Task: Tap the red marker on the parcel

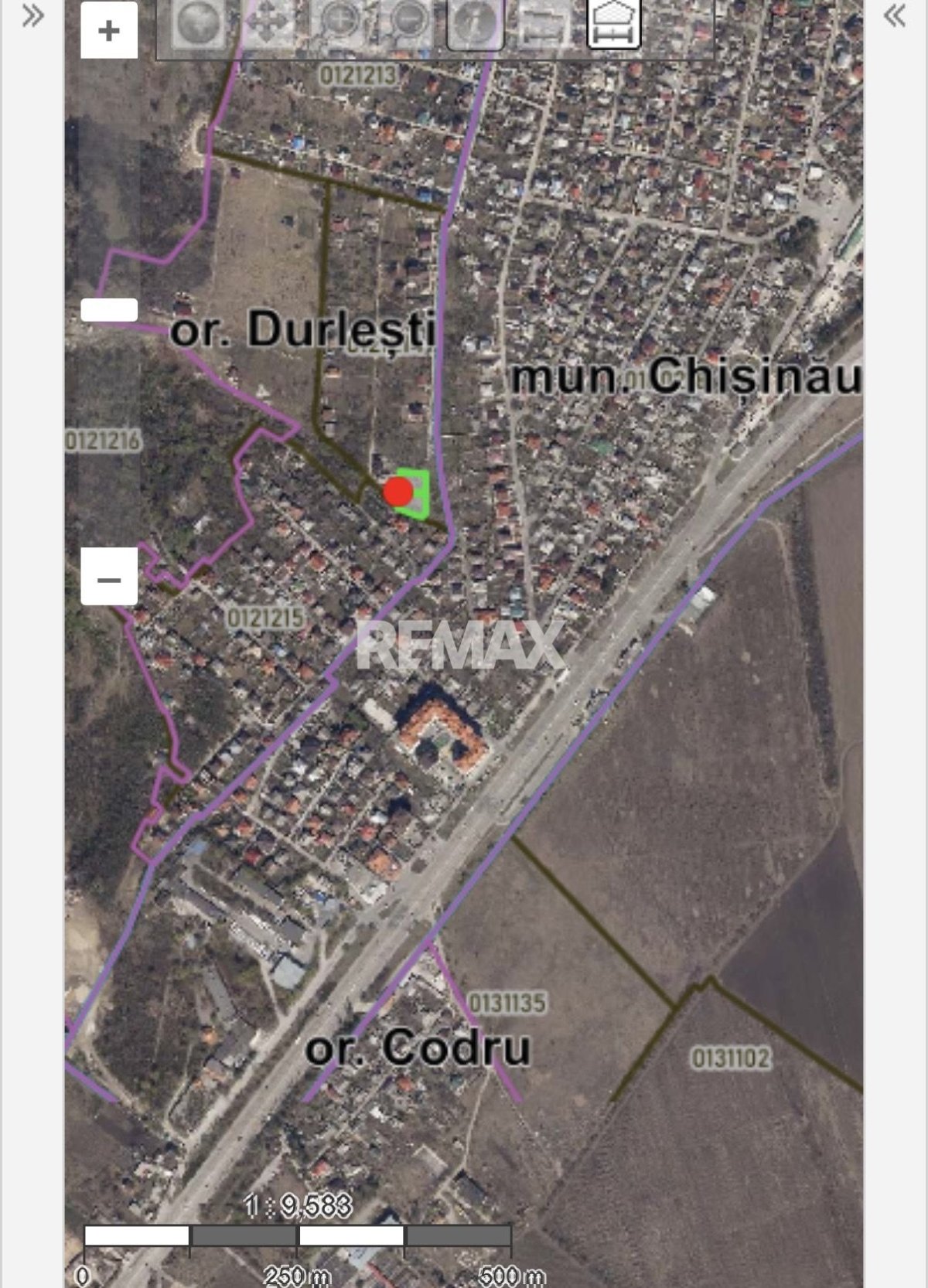Action: tap(398, 492)
